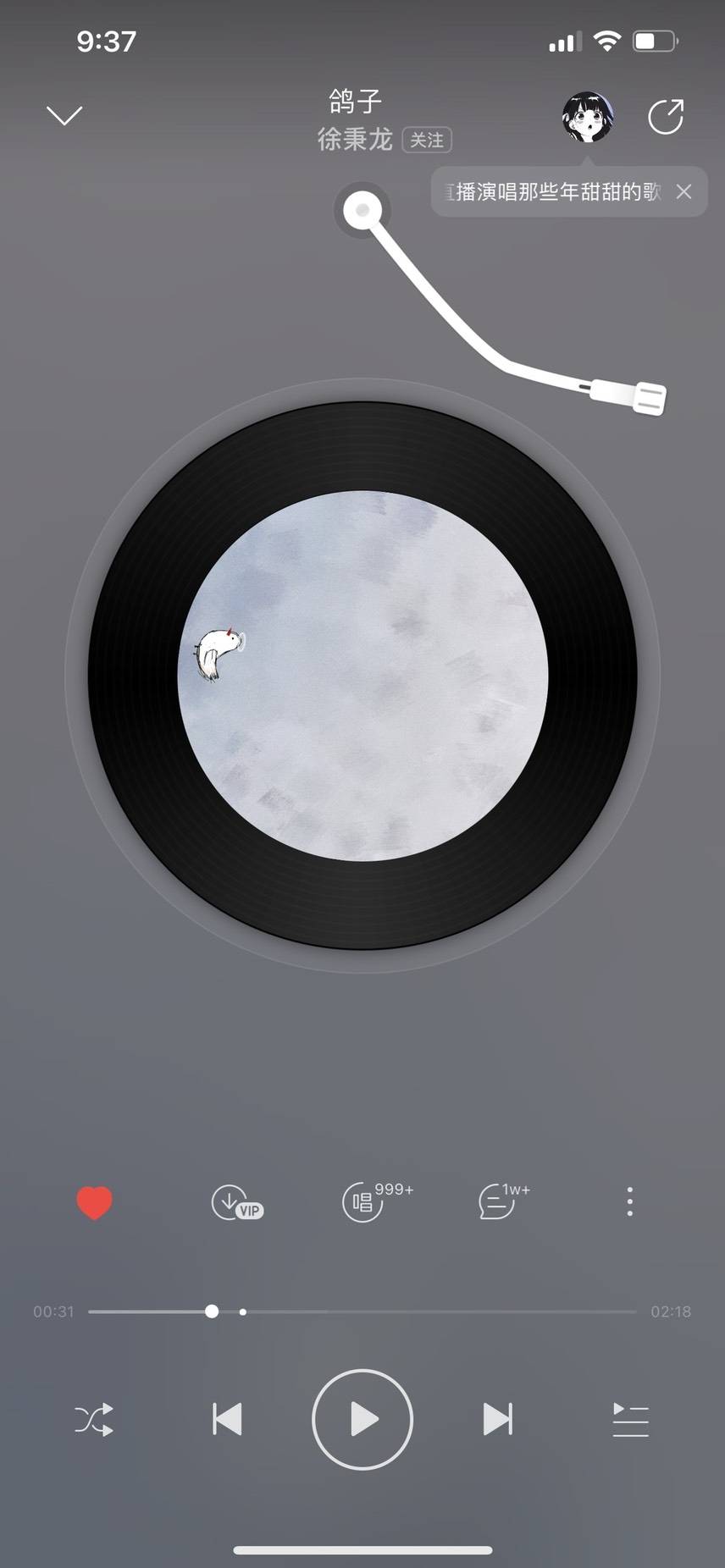725x1568 pixels.
Task: Skip to the previous track
Action: 227,1420
